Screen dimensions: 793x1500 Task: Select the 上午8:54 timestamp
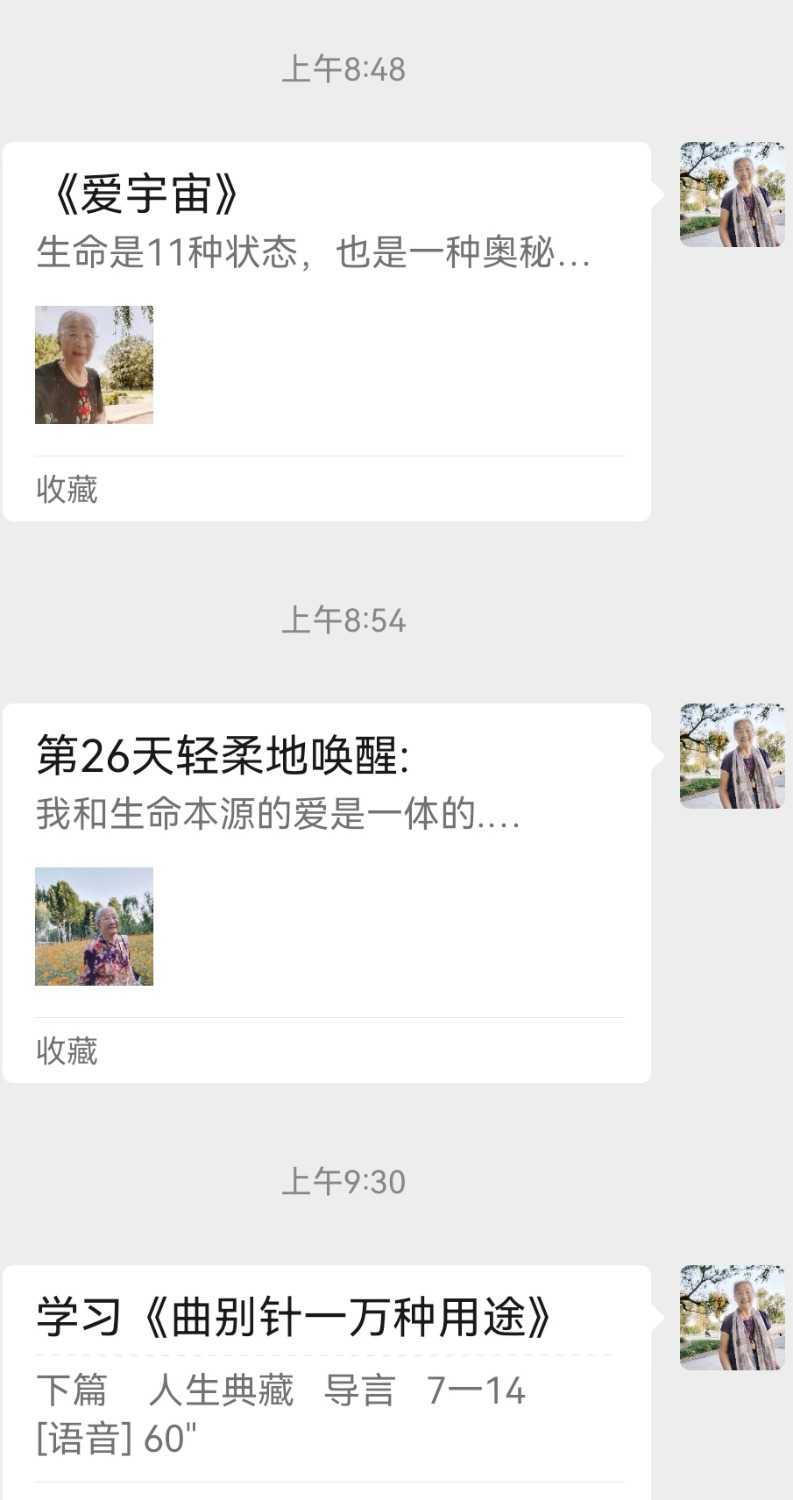point(345,620)
